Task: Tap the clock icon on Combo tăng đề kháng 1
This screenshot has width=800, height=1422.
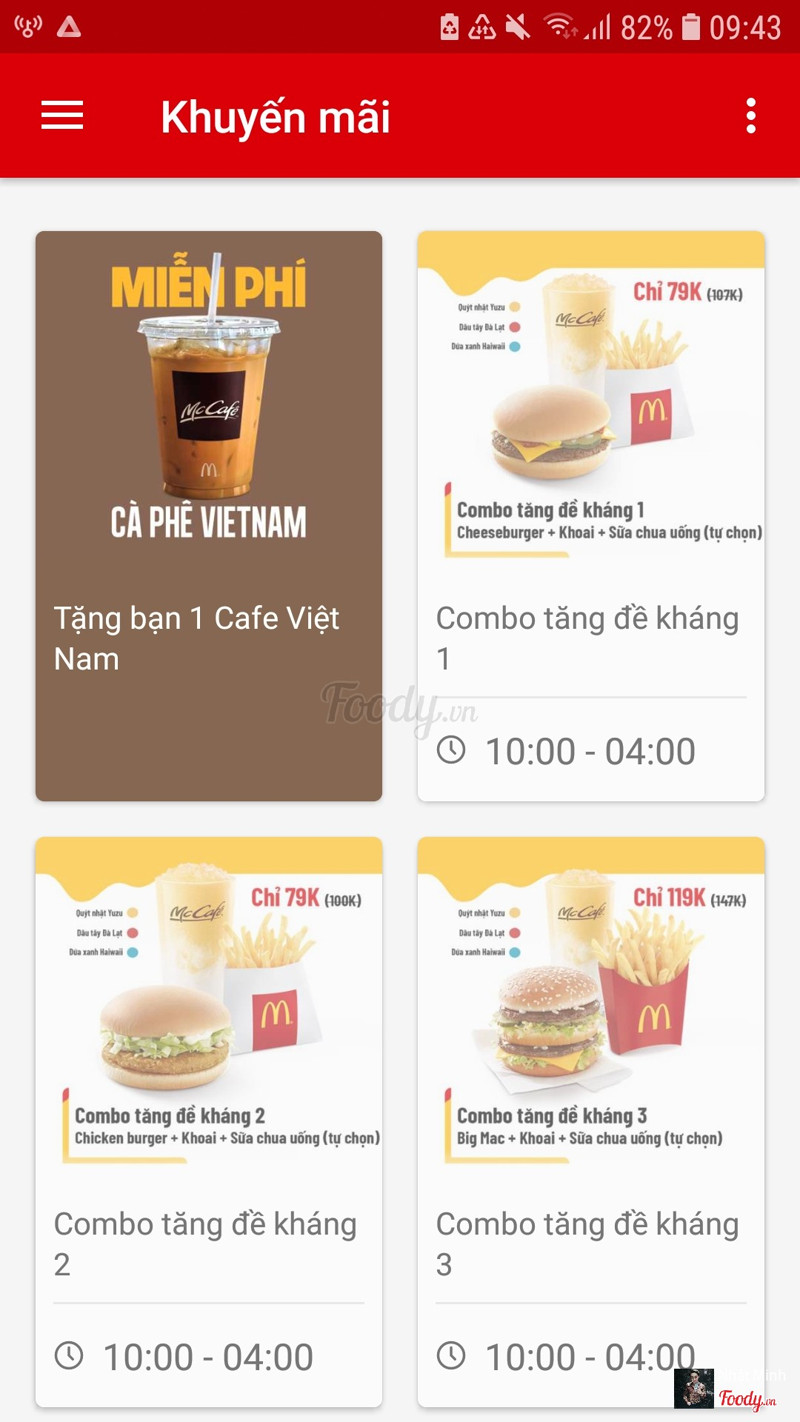Action: (x=451, y=751)
